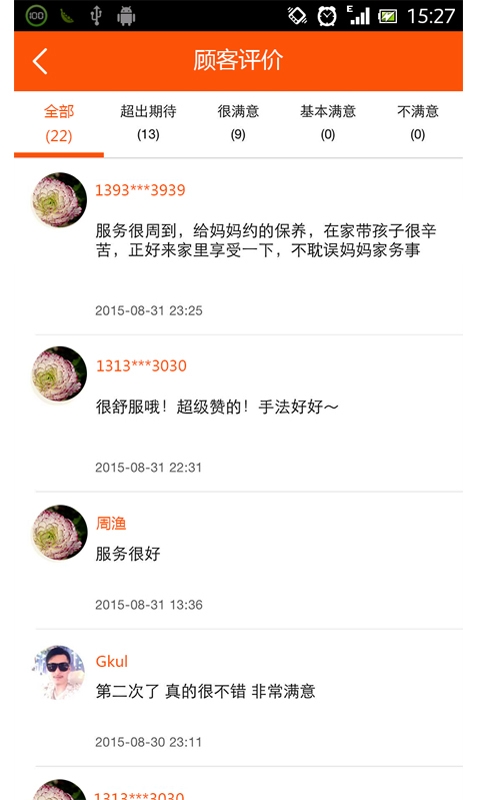The width and height of the screenshot is (480, 800).
Task: Show the 基本满意 (0) reviews tab
Action: click(x=328, y=123)
